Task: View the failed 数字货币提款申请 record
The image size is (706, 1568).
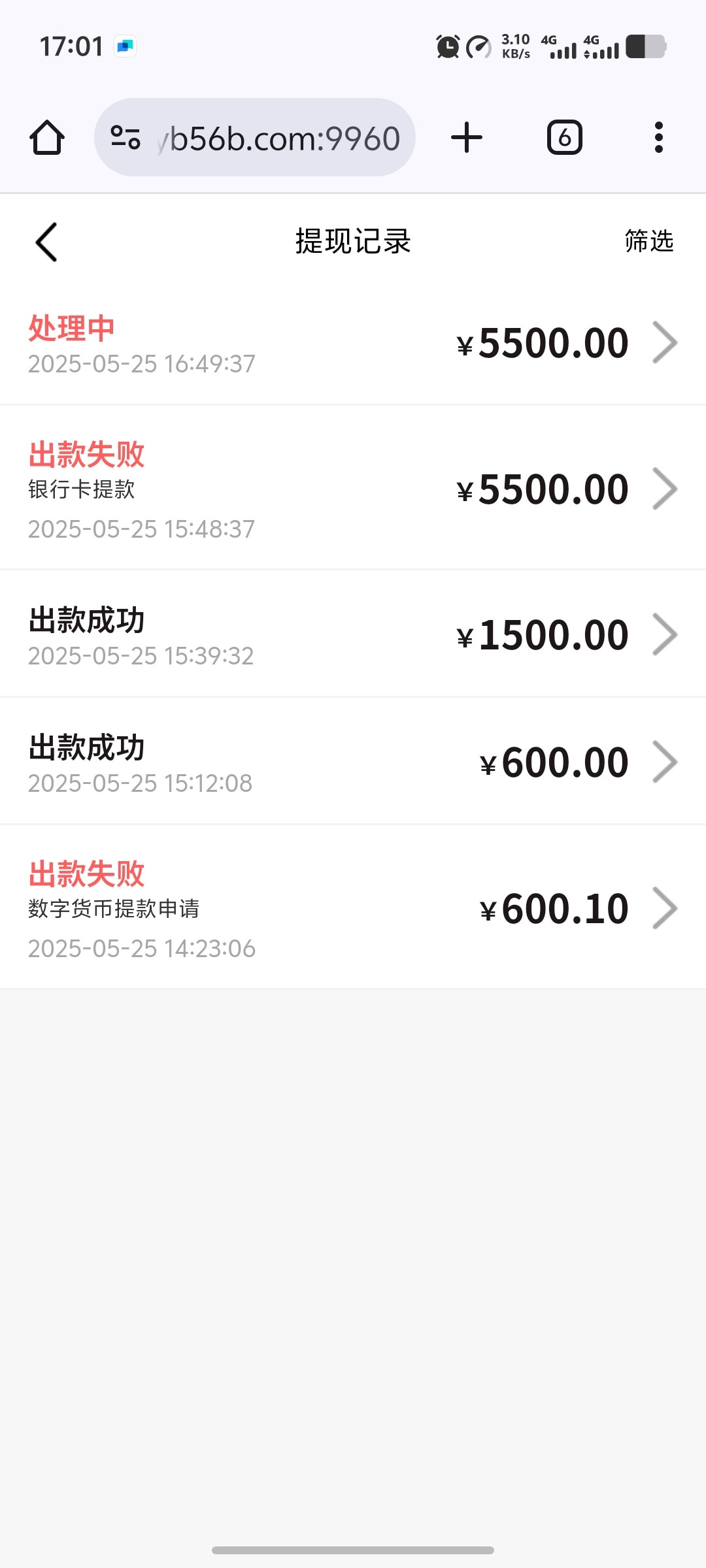Action: click(353, 907)
